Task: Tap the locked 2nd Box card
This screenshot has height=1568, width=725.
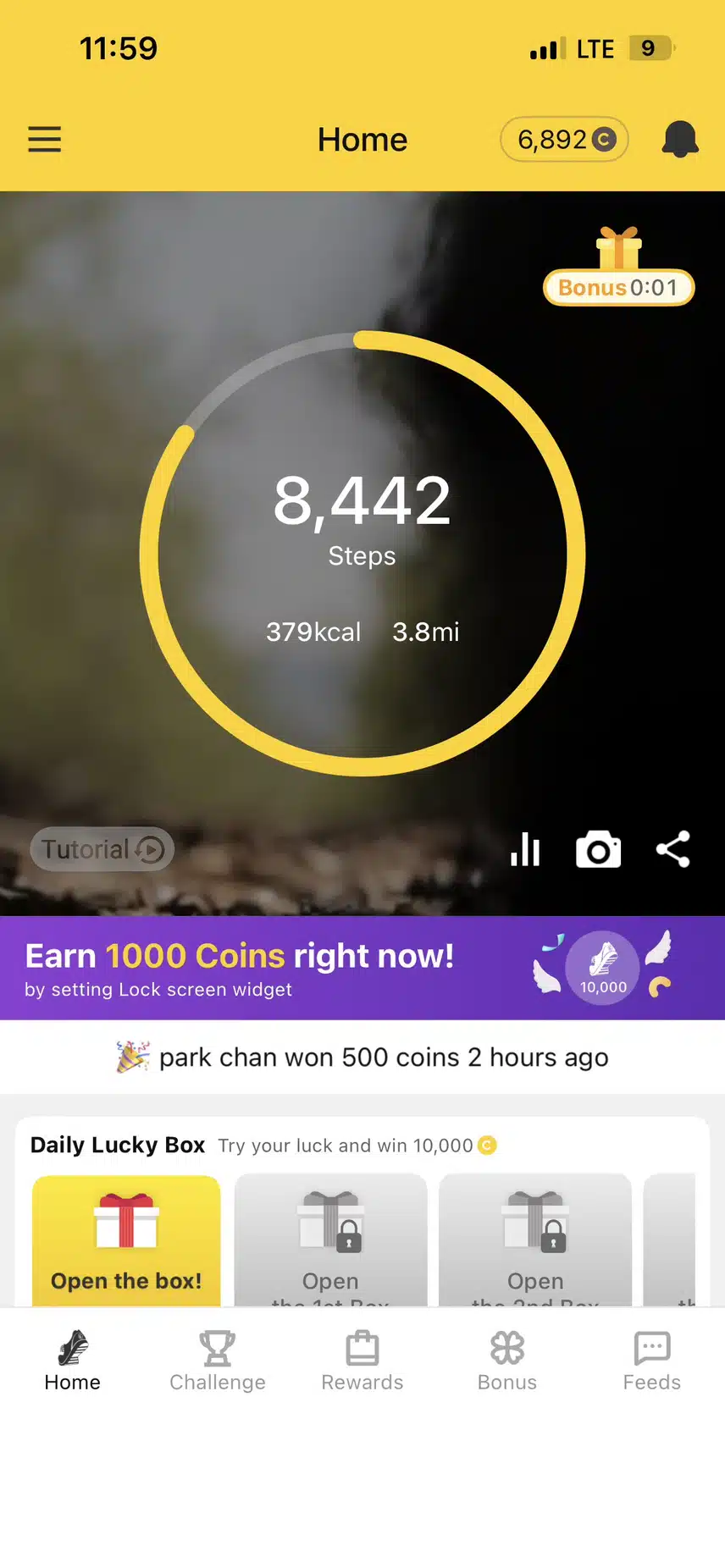Action: (x=535, y=1240)
